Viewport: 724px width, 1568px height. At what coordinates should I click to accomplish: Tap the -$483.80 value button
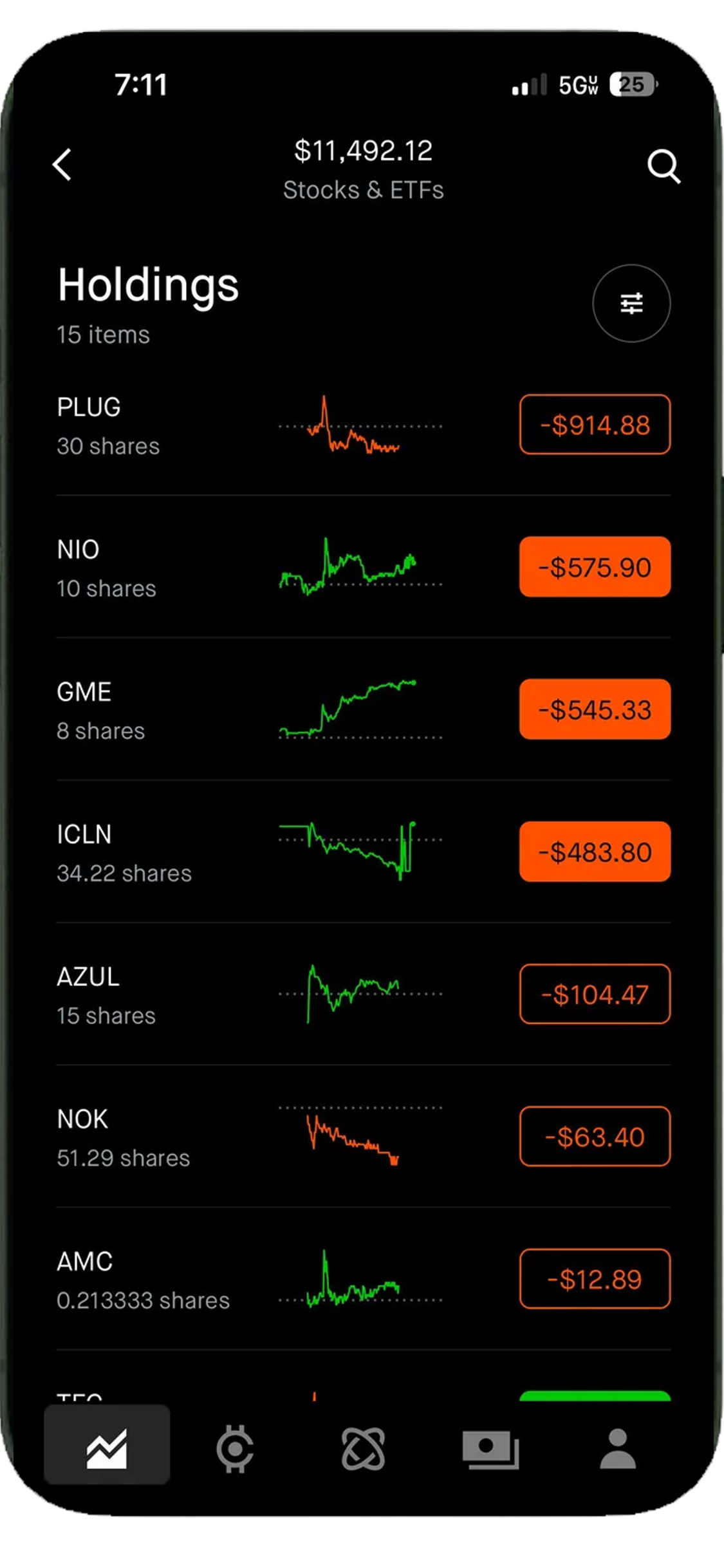point(595,852)
